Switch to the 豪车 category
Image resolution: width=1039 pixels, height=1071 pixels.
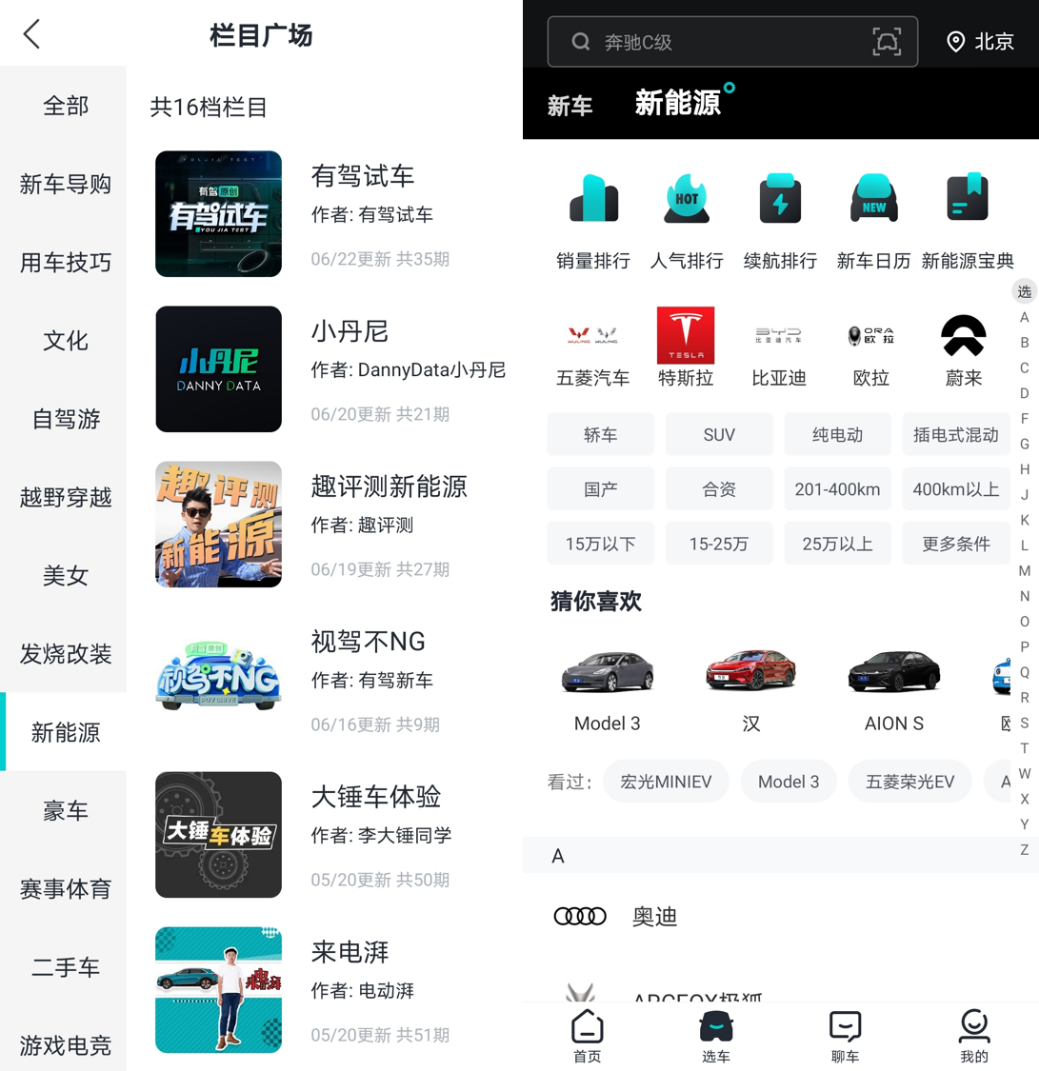[65, 810]
